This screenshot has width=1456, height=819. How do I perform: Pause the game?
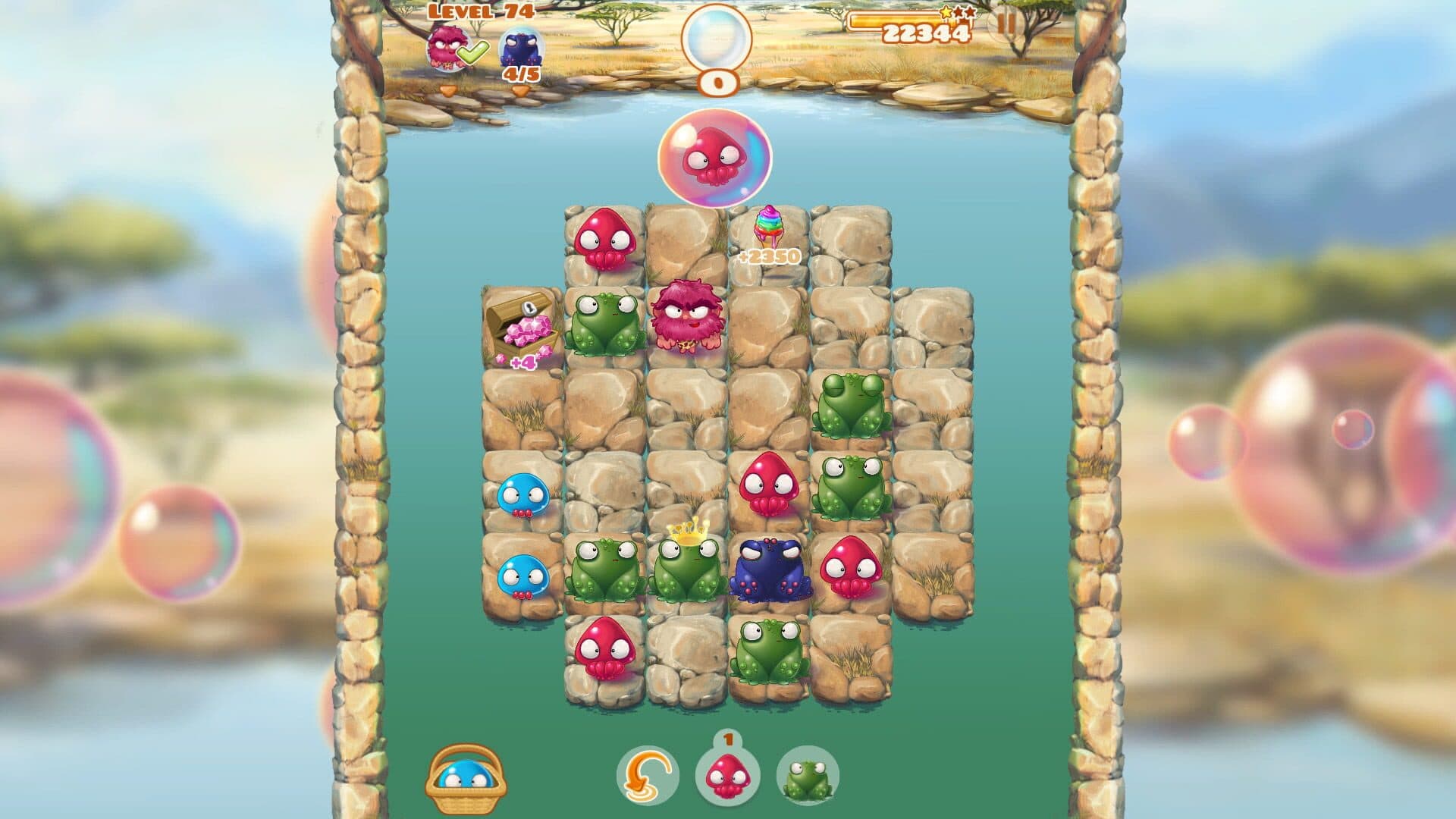1006,25
